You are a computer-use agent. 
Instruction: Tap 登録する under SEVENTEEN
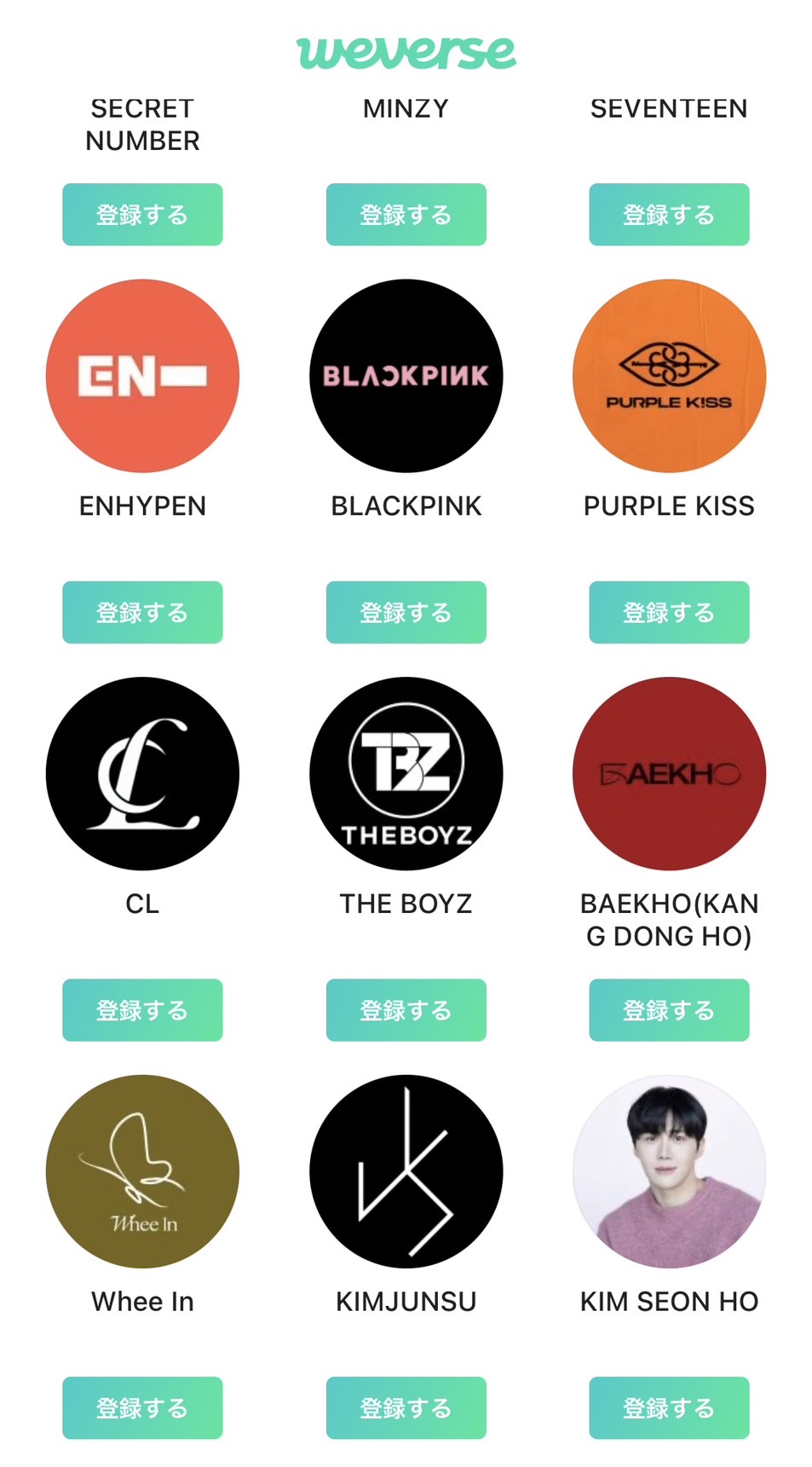(669, 215)
